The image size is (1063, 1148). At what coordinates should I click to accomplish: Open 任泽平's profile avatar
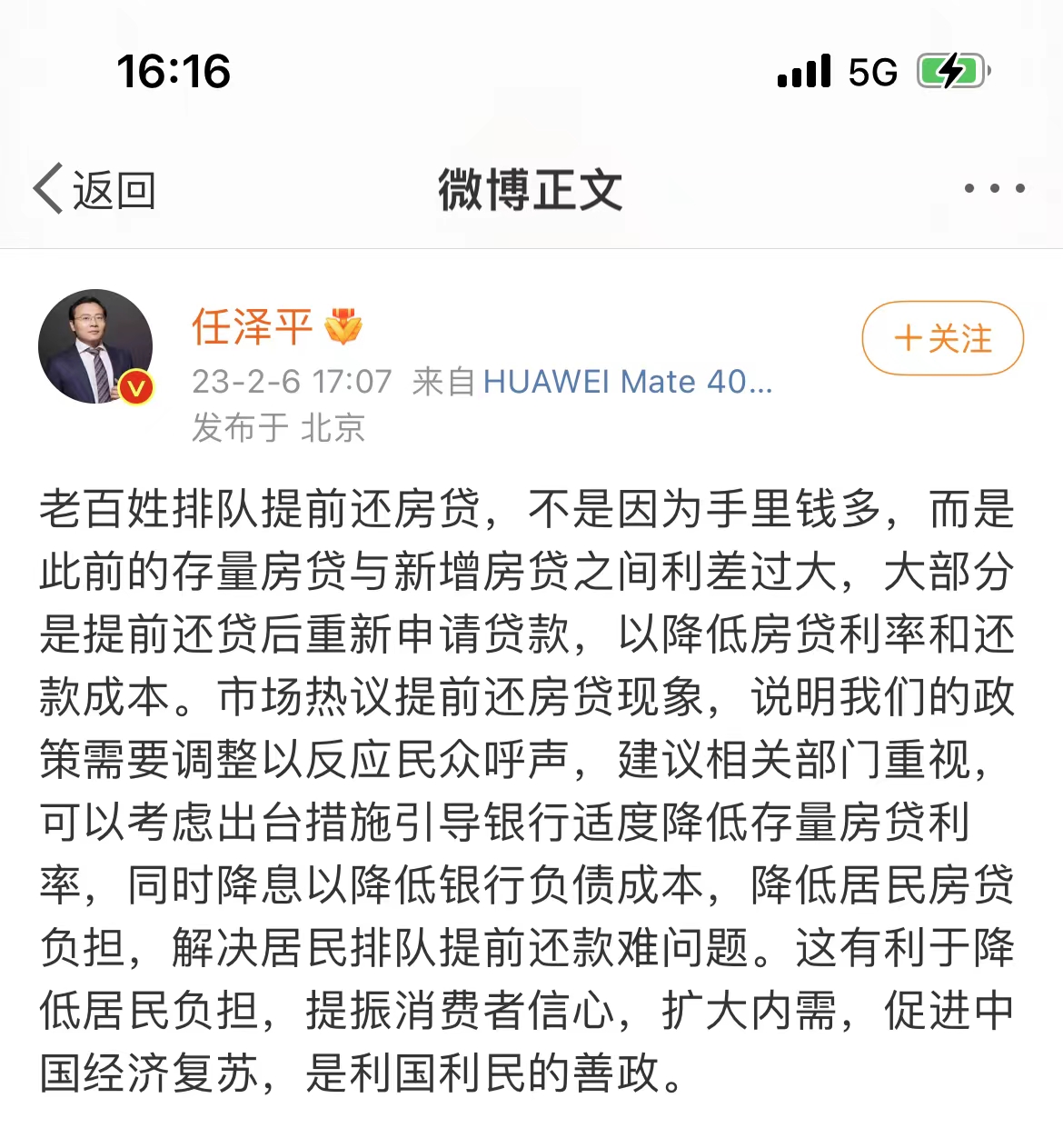[x=95, y=346]
